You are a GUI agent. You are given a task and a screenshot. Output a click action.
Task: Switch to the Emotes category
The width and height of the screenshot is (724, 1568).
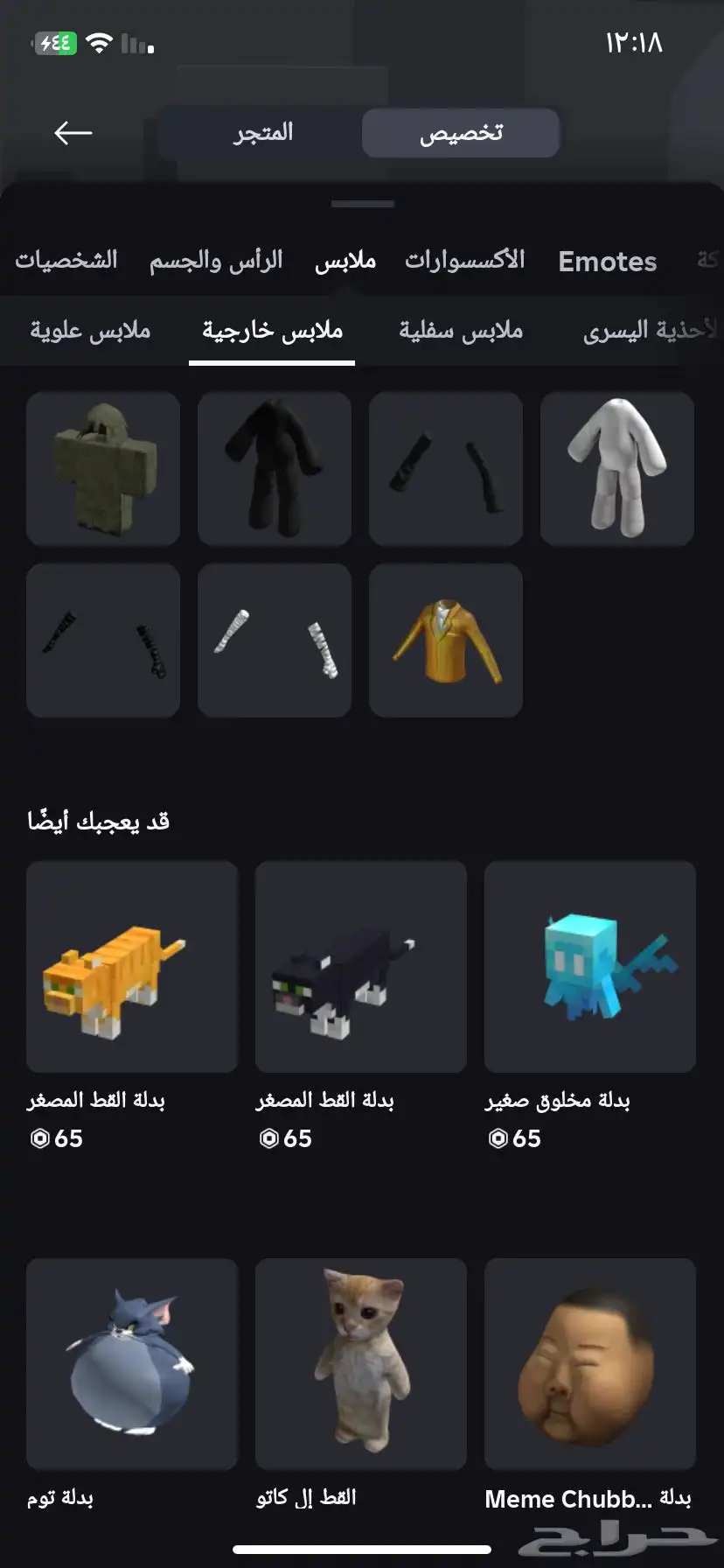click(x=608, y=261)
